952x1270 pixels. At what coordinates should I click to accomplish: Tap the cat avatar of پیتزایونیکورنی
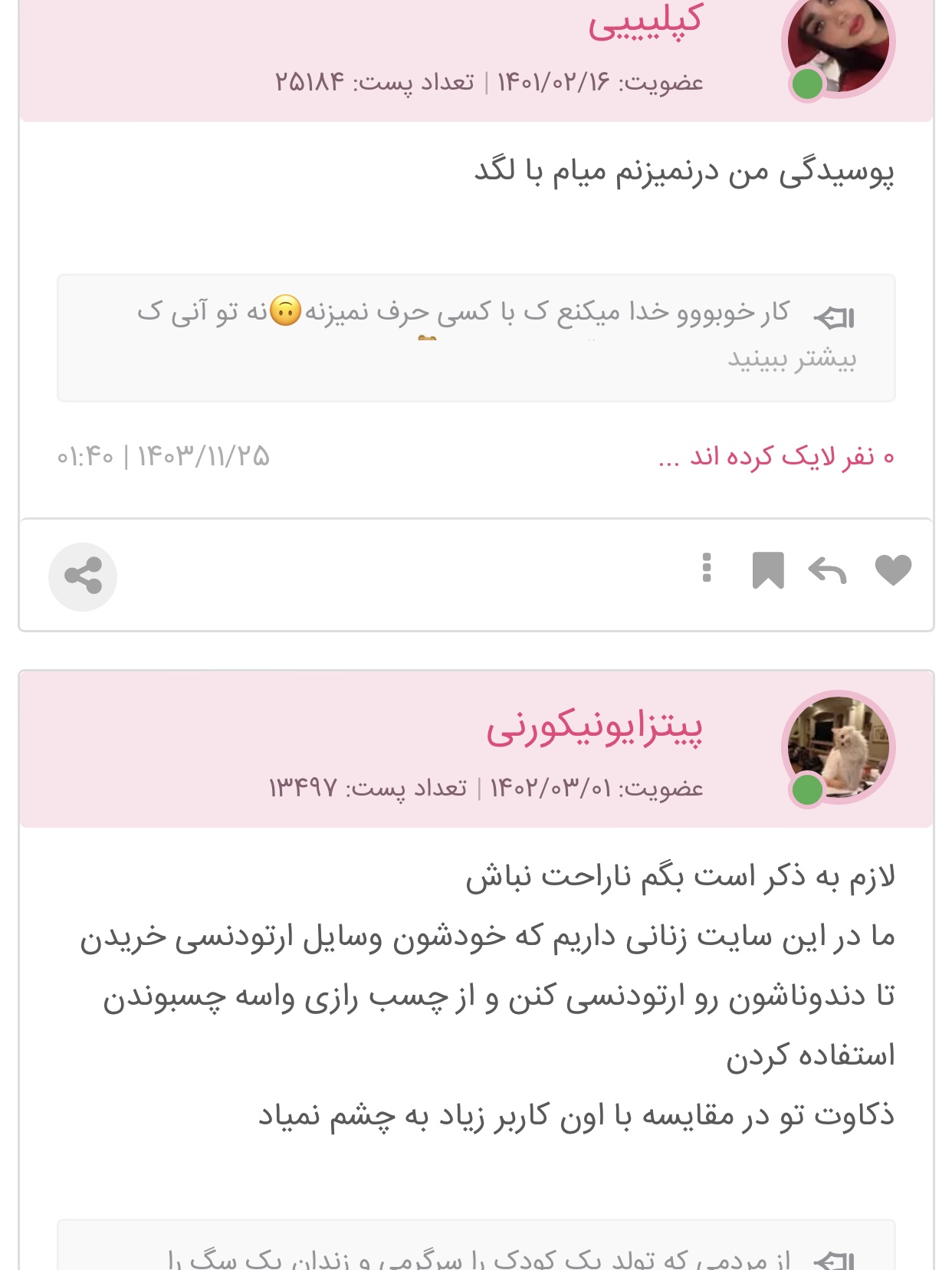(x=839, y=747)
